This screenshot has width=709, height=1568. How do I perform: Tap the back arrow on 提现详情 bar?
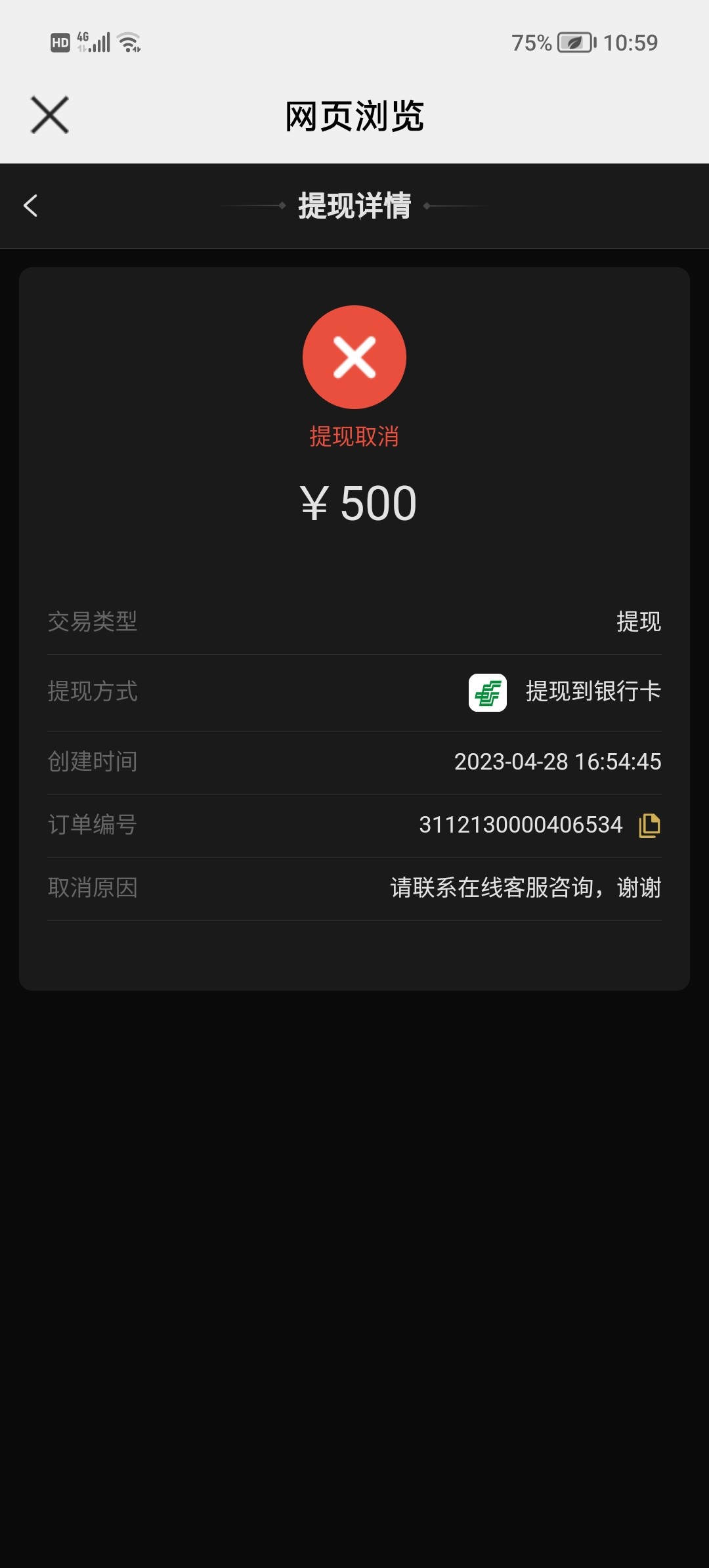[30, 206]
